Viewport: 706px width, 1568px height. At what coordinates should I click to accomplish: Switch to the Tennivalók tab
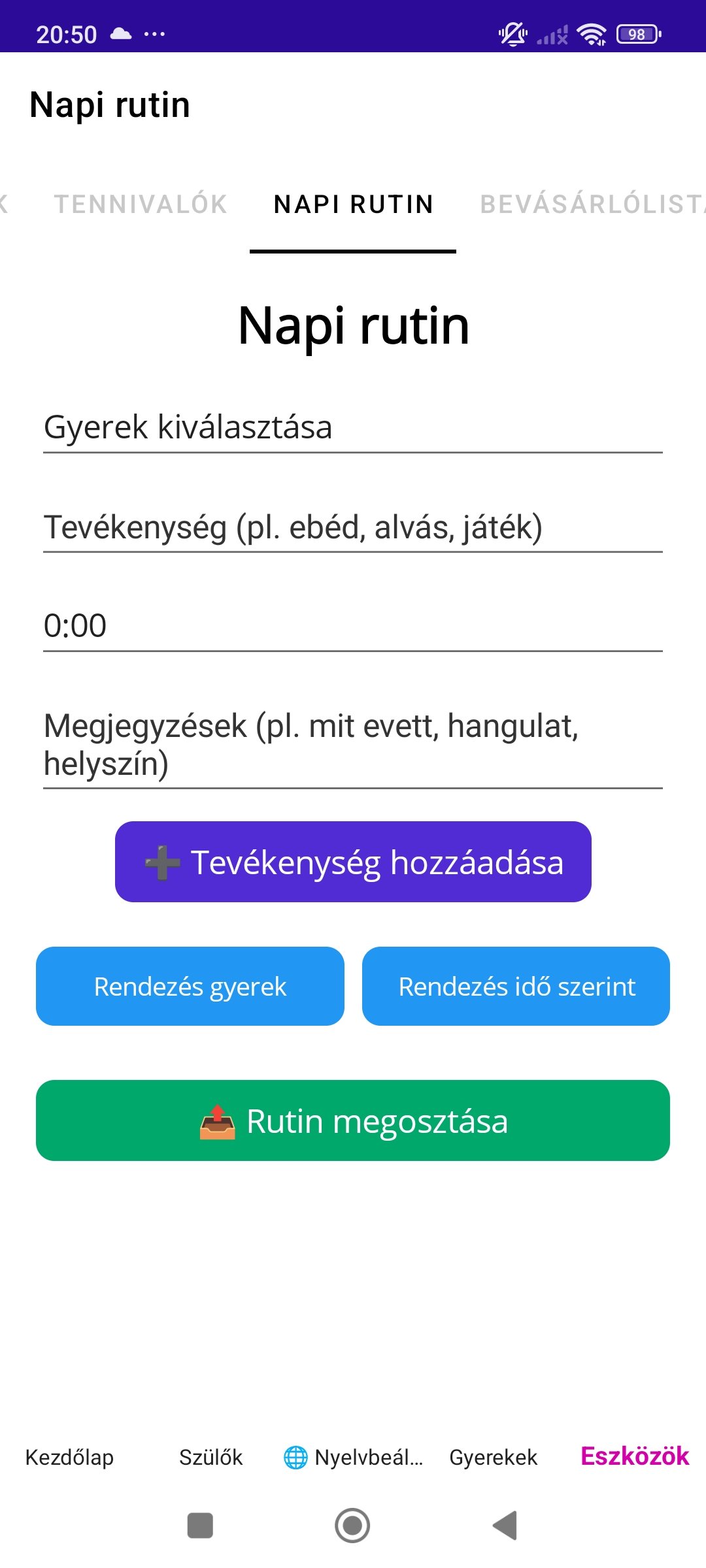point(141,204)
